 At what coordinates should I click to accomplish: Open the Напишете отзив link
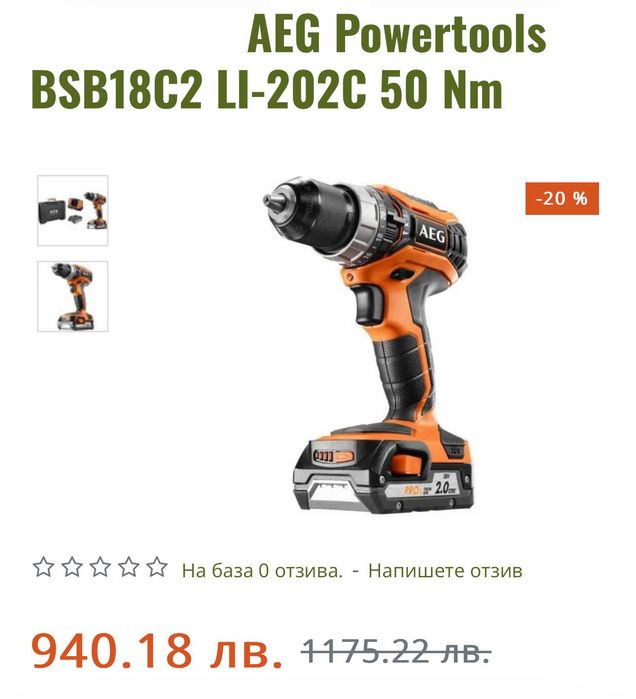click(x=445, y=571)
